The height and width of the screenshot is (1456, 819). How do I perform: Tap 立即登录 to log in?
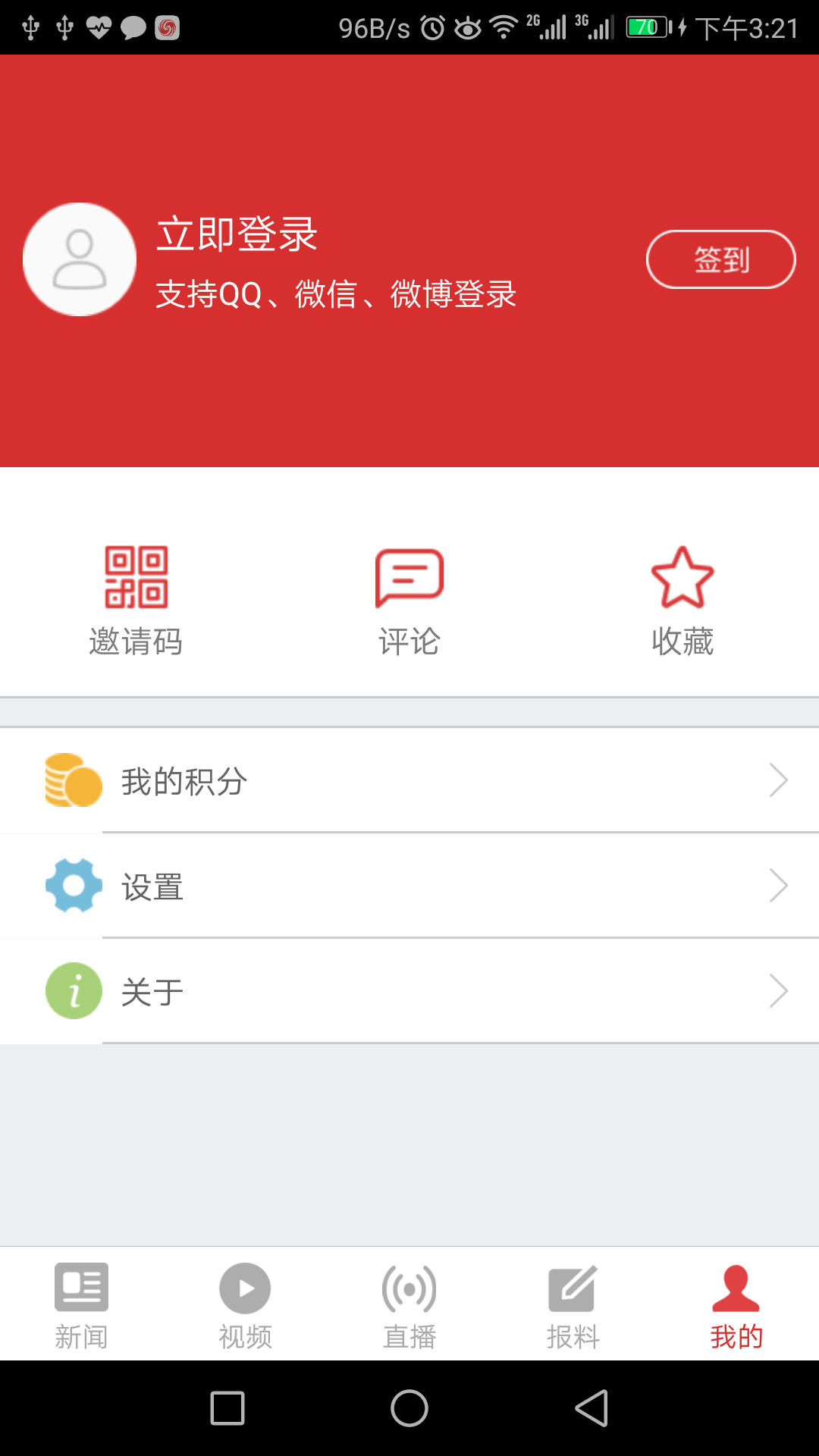[x=237, y=235]
